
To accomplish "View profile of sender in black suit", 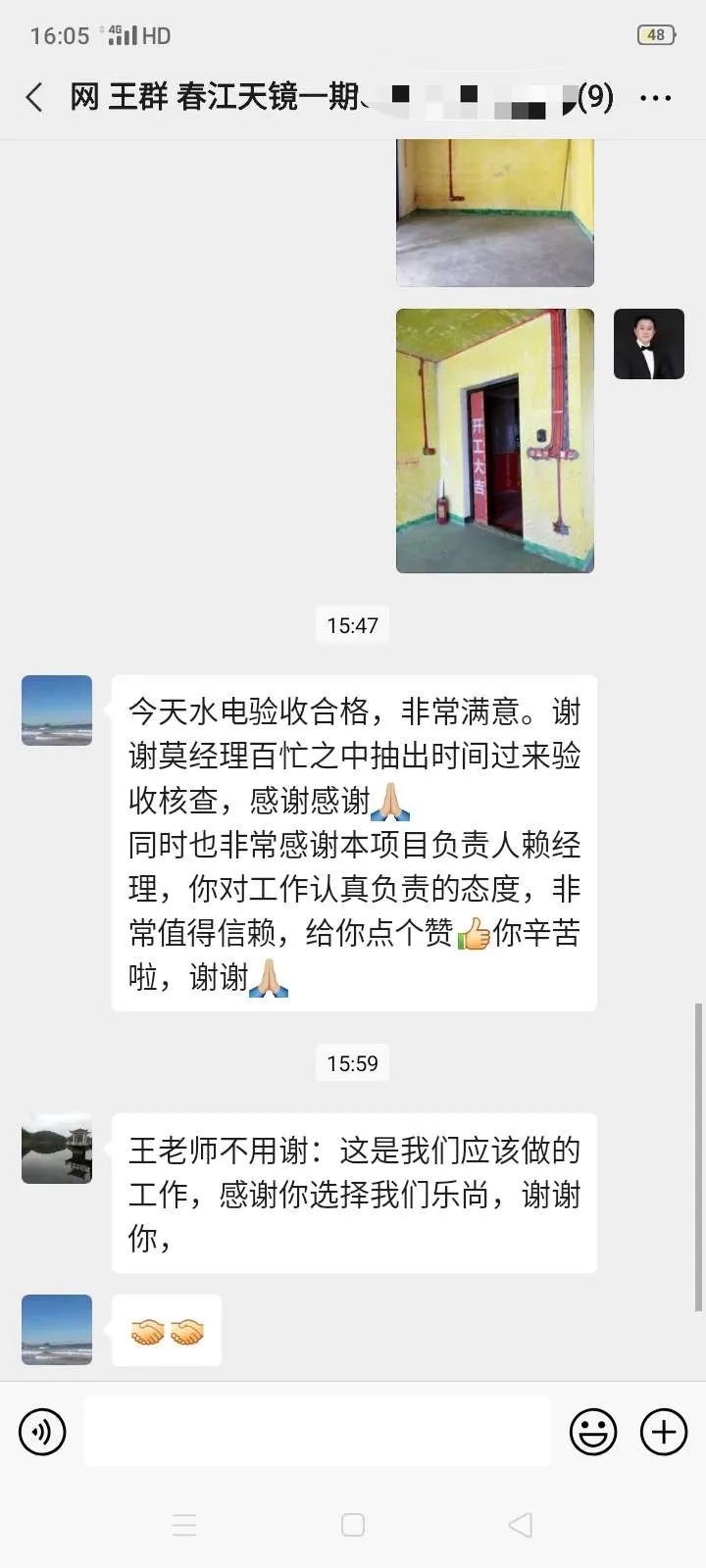I will pyautogui.click(x=649, y=344).
